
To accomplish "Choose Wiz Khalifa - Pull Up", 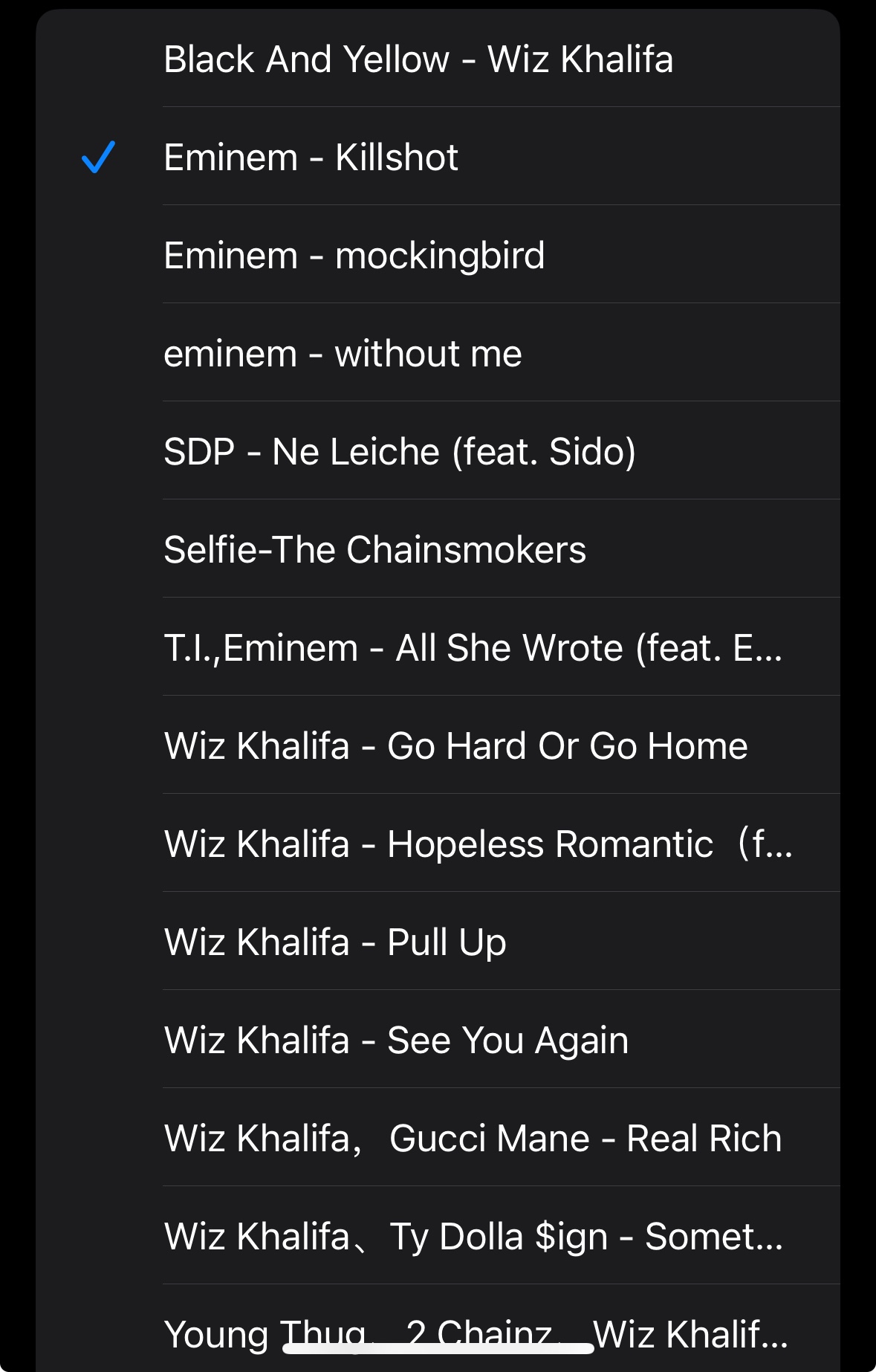I will (438, 942).
